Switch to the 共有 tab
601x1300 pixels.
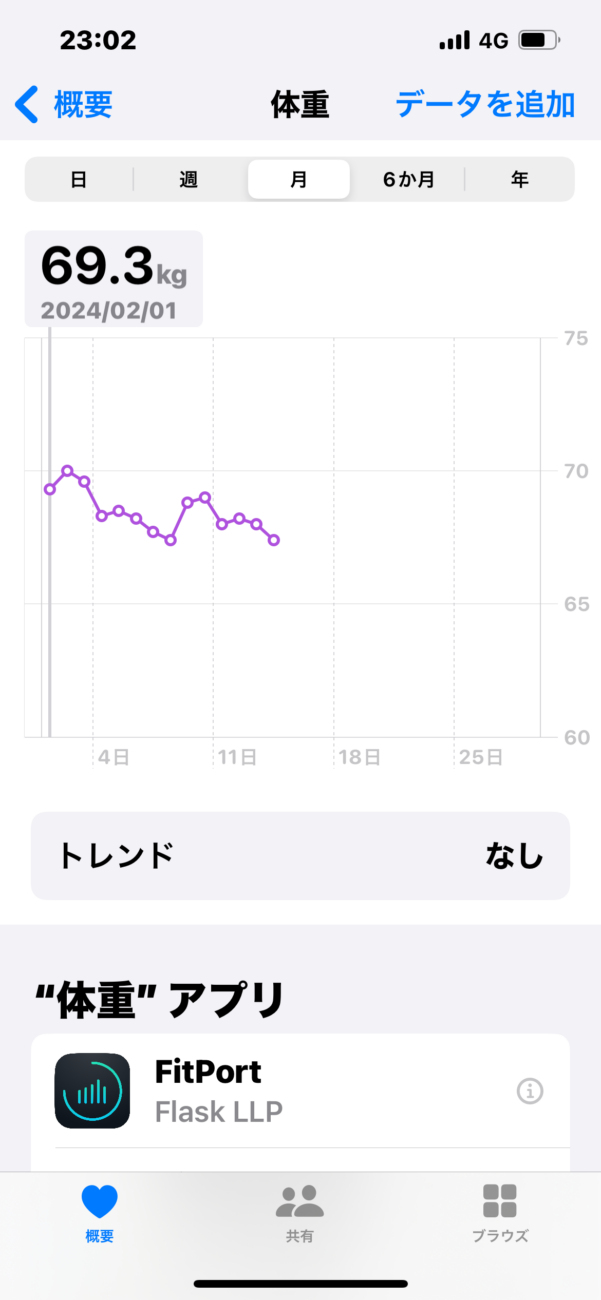[x=300, y=1213]
